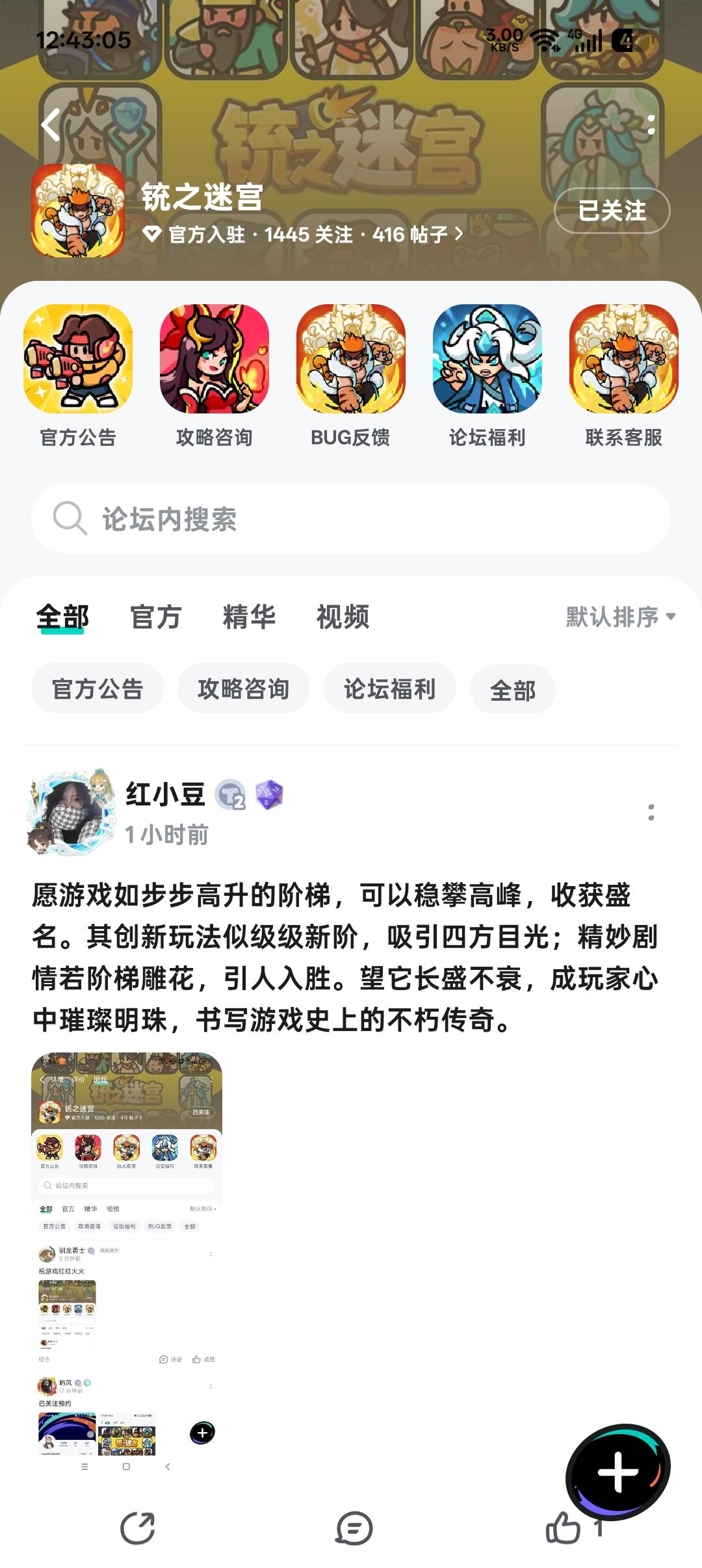Image resolution: width=702 pixels, height=1568 pixels.
Task: Tap the 论坛内搜索 search box
Action: (x=351, y=518)
